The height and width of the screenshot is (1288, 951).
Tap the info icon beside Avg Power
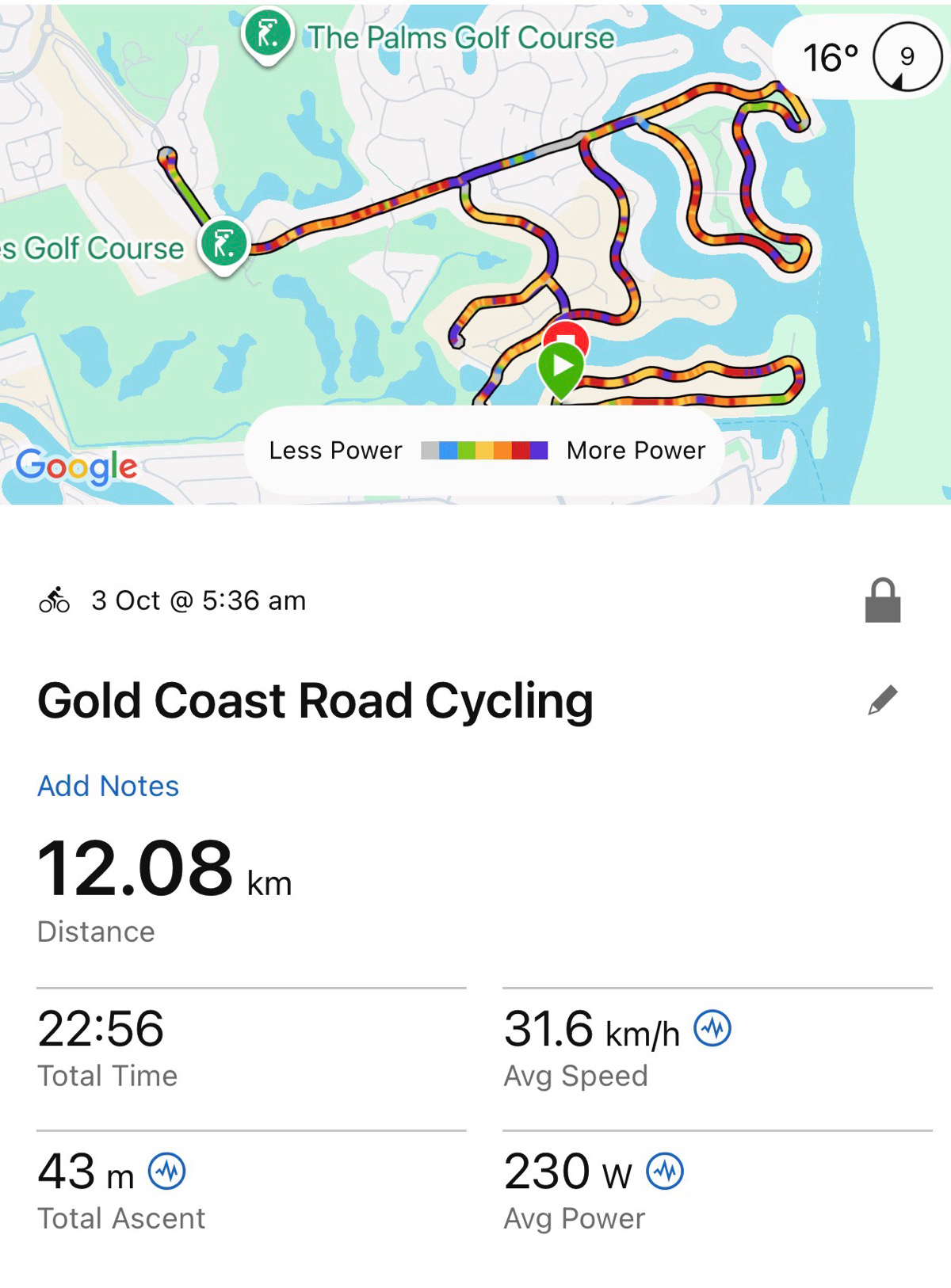665,1171
